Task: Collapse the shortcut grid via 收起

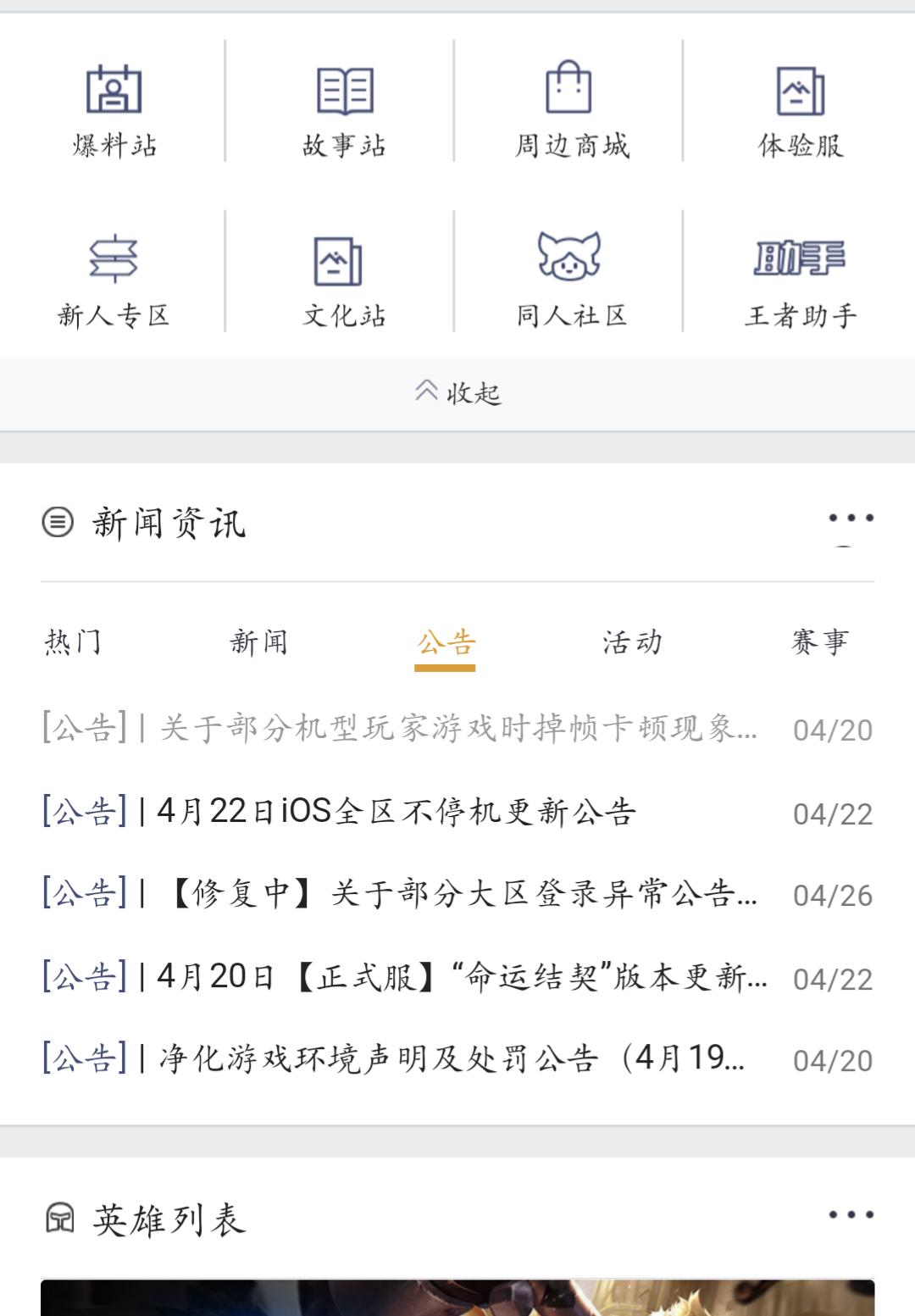Action: [457, 393]
